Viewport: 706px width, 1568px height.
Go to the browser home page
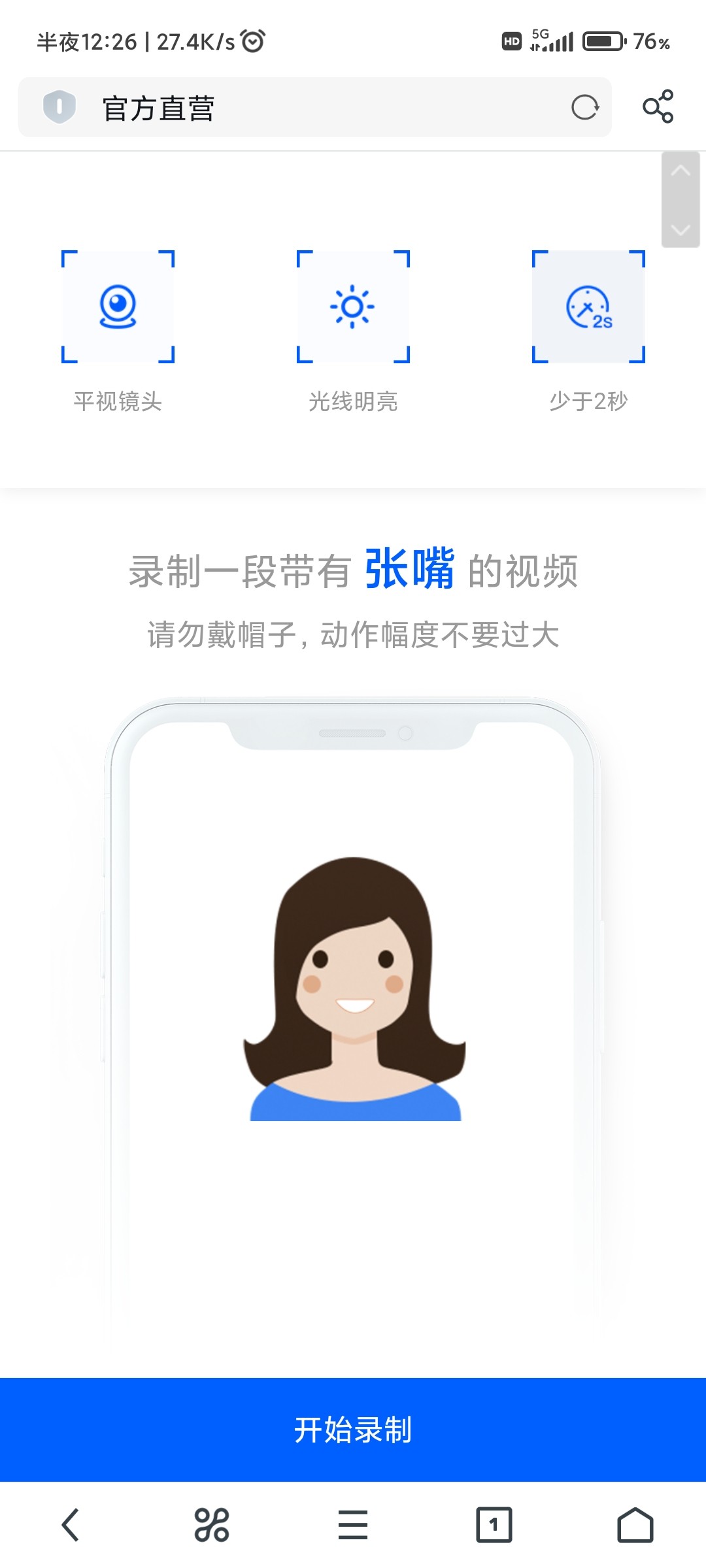tap(635, 1525)
